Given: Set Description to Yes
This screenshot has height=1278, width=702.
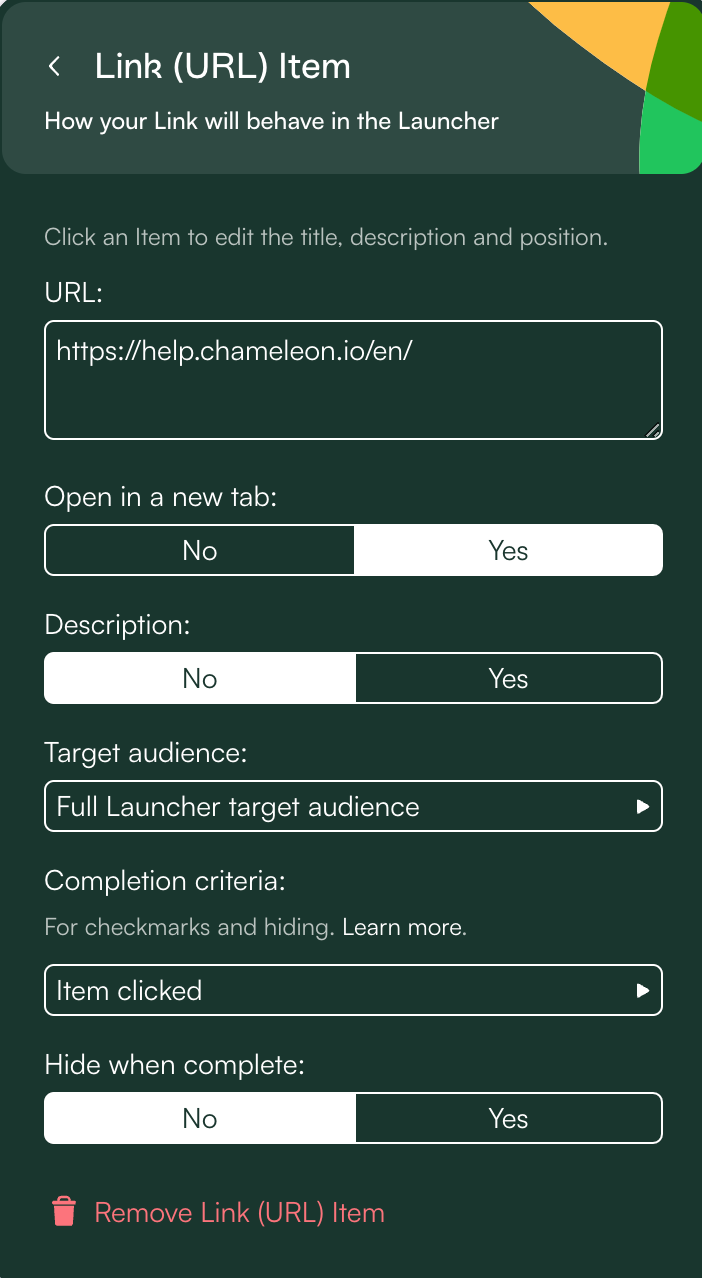Looking at the screenshot, I should point(508,679).
